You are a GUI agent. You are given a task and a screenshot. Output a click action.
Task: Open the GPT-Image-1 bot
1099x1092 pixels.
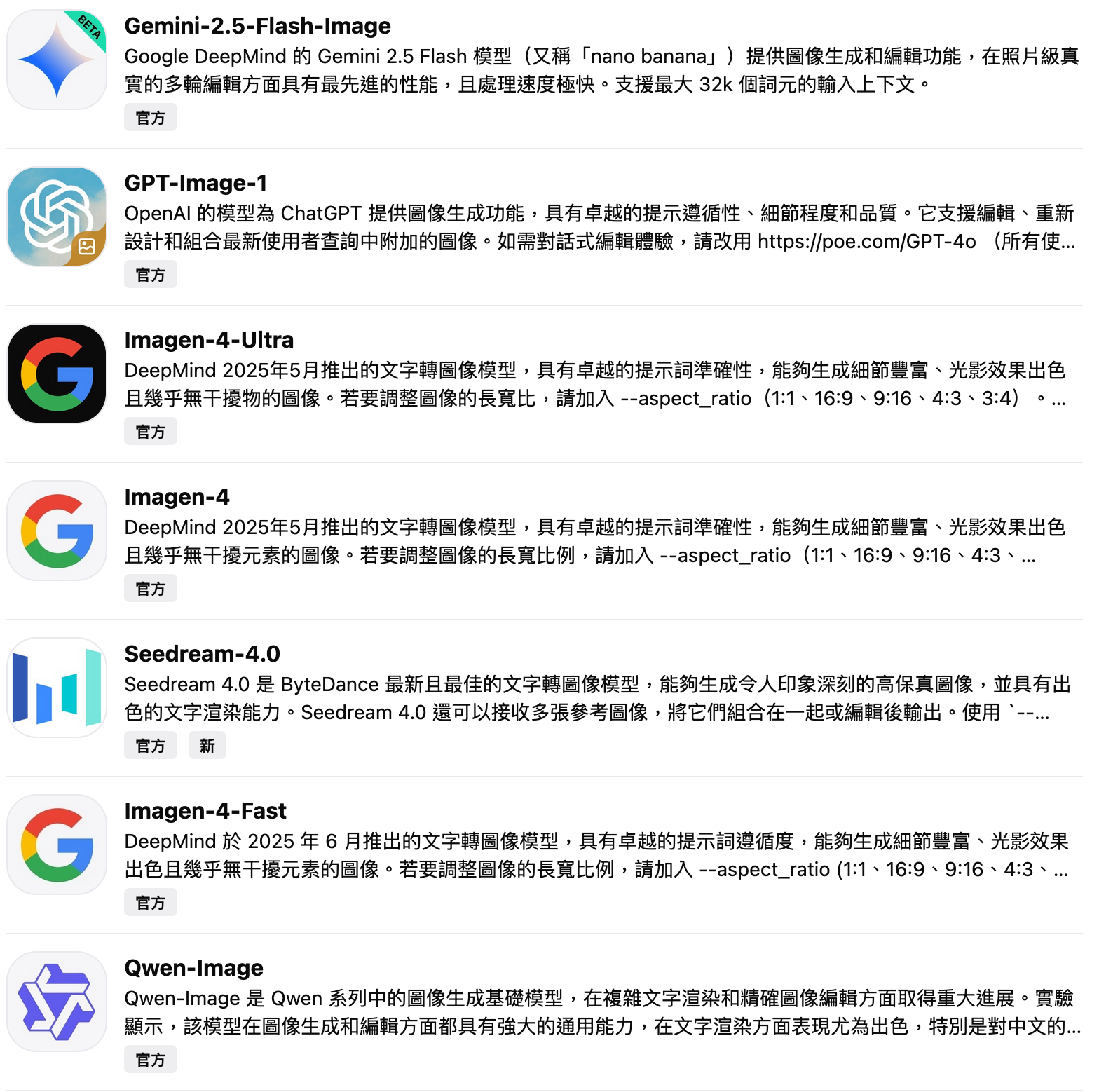[x=196, y=183]
